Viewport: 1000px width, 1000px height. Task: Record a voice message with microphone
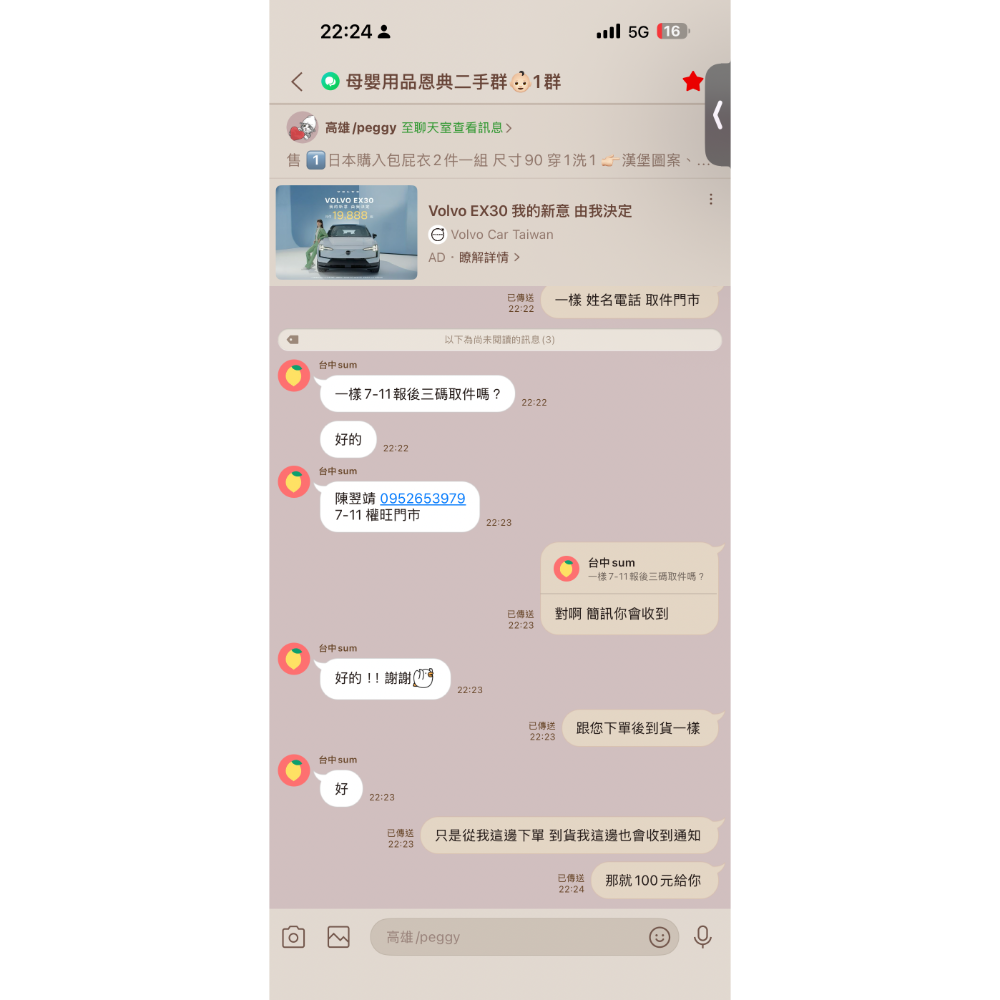tap(703, 937)
